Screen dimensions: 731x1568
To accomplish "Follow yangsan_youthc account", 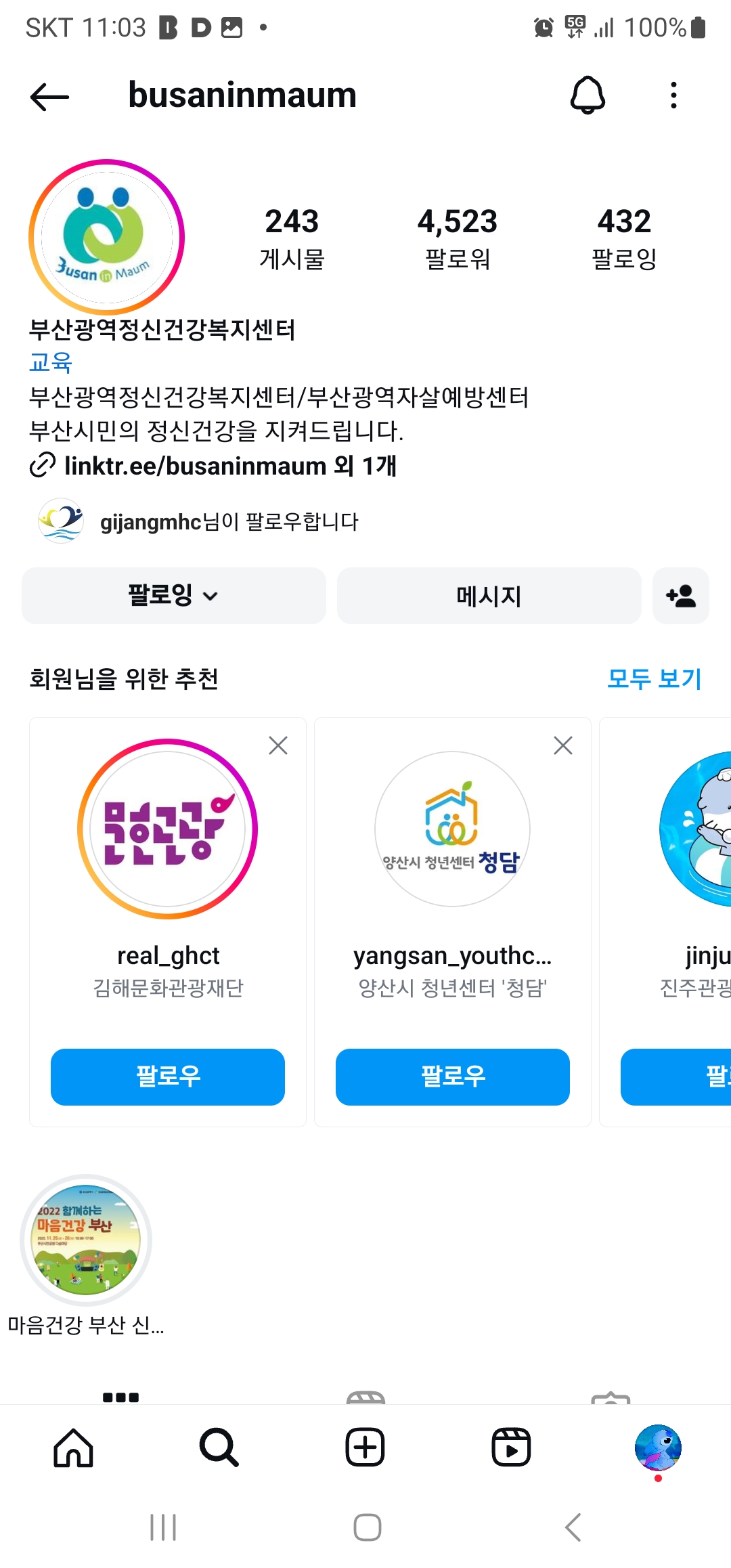I will (453, 1076).
